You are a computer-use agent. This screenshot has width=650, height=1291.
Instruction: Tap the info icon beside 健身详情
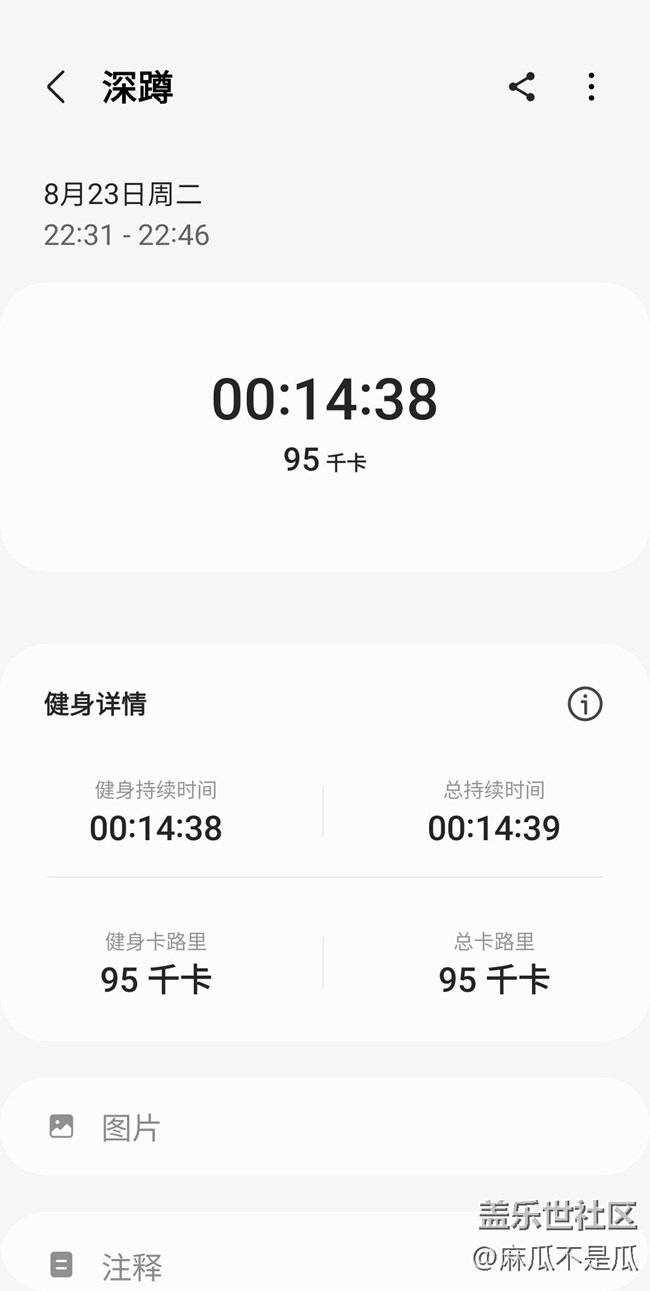(585, 704)
